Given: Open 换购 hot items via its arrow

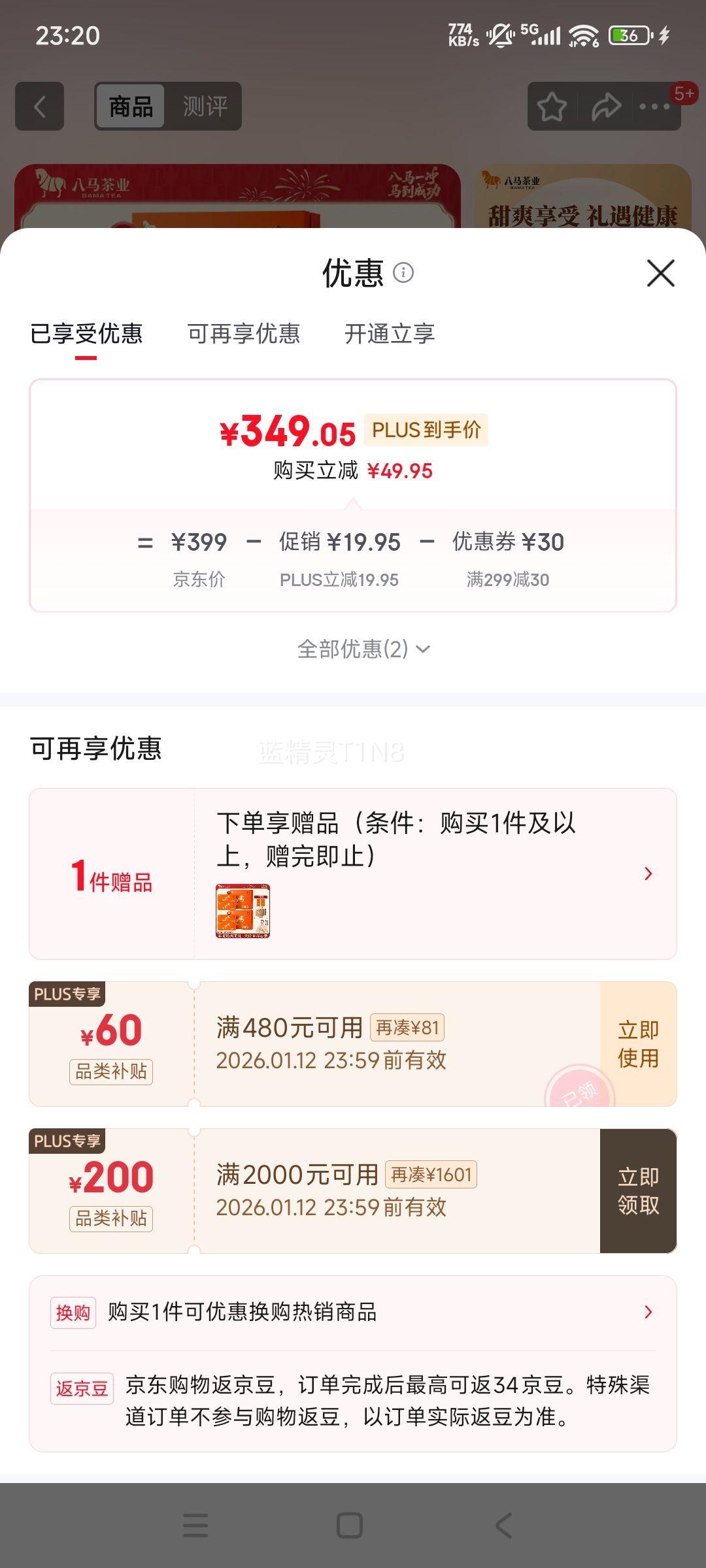Looking at the screenshot, I should tap(647, 1311).
